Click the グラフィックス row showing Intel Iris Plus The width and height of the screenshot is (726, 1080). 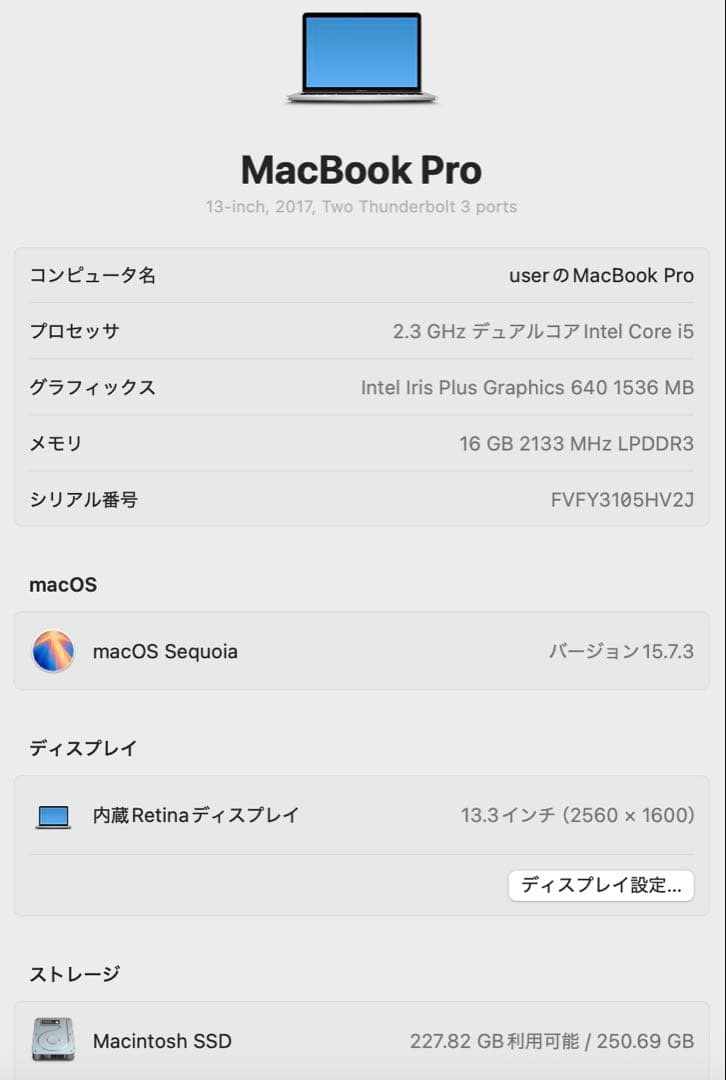pos(363,388)
